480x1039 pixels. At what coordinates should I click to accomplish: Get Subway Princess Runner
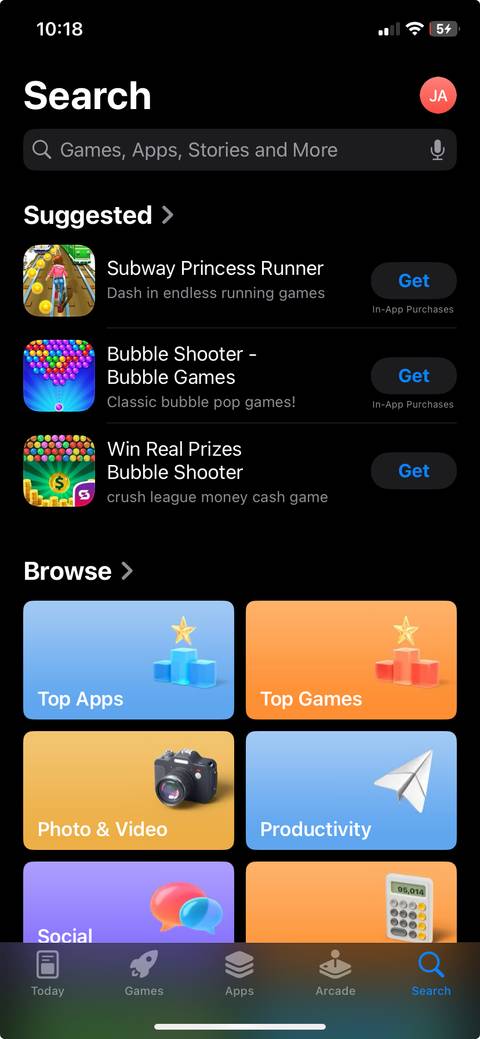click(414, 281)
